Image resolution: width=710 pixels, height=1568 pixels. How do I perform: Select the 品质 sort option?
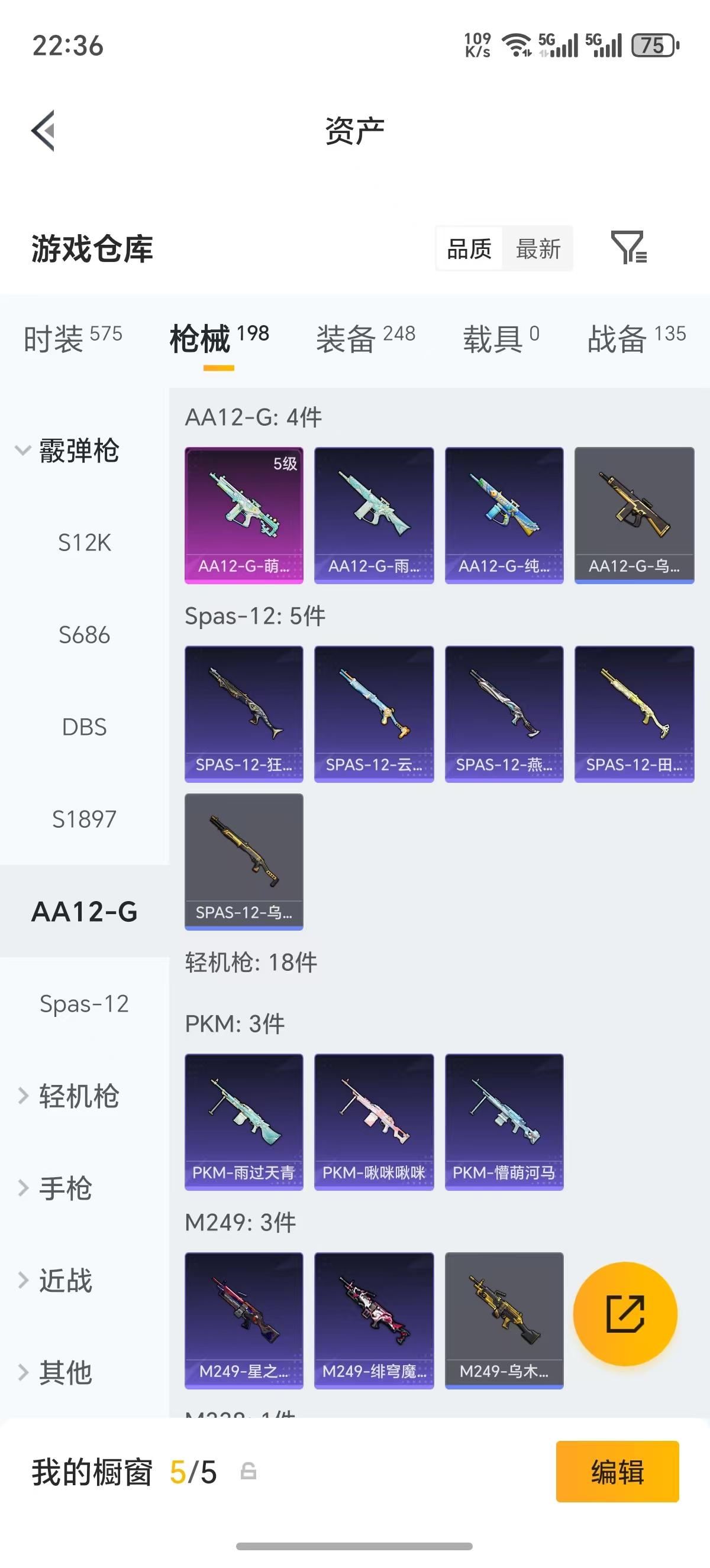469,248
